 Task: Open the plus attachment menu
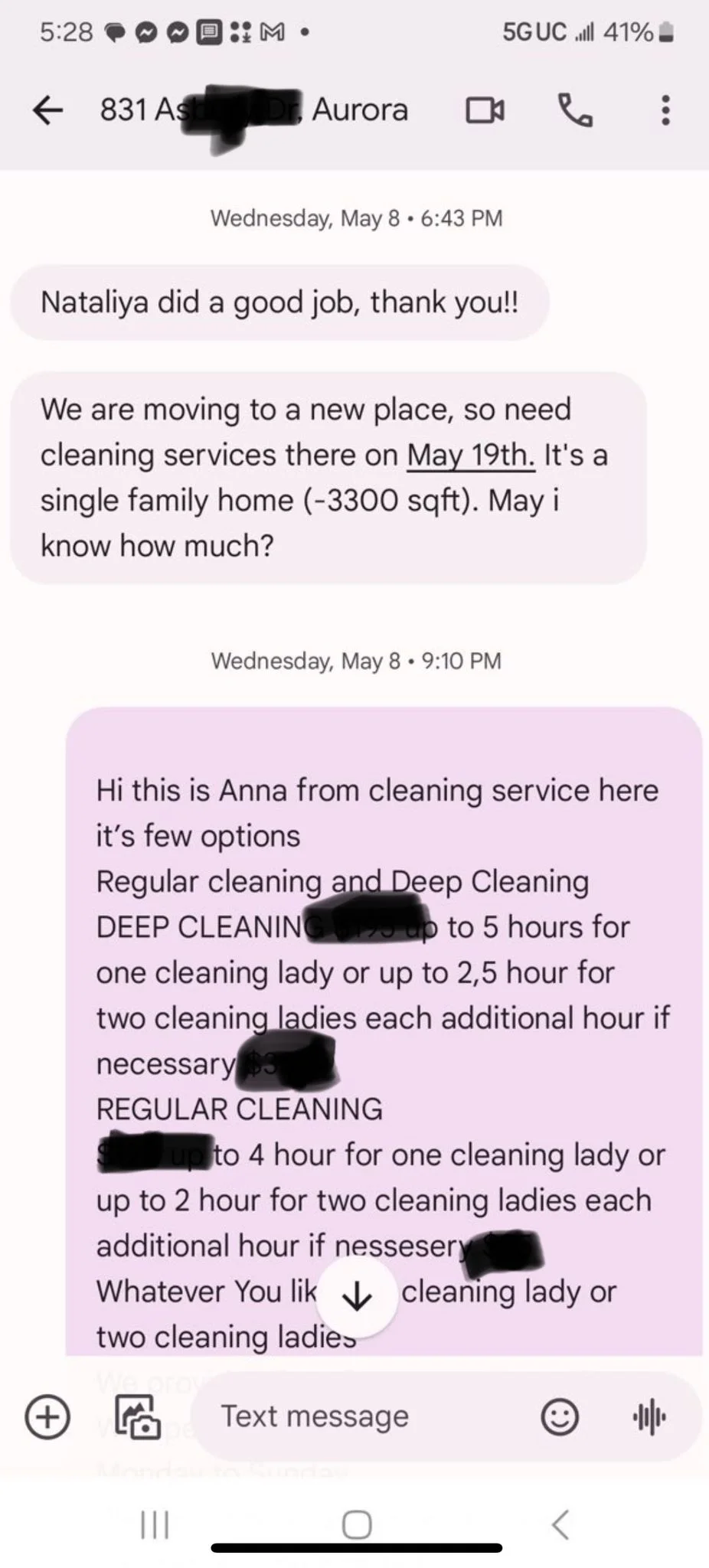[47, 1416]
